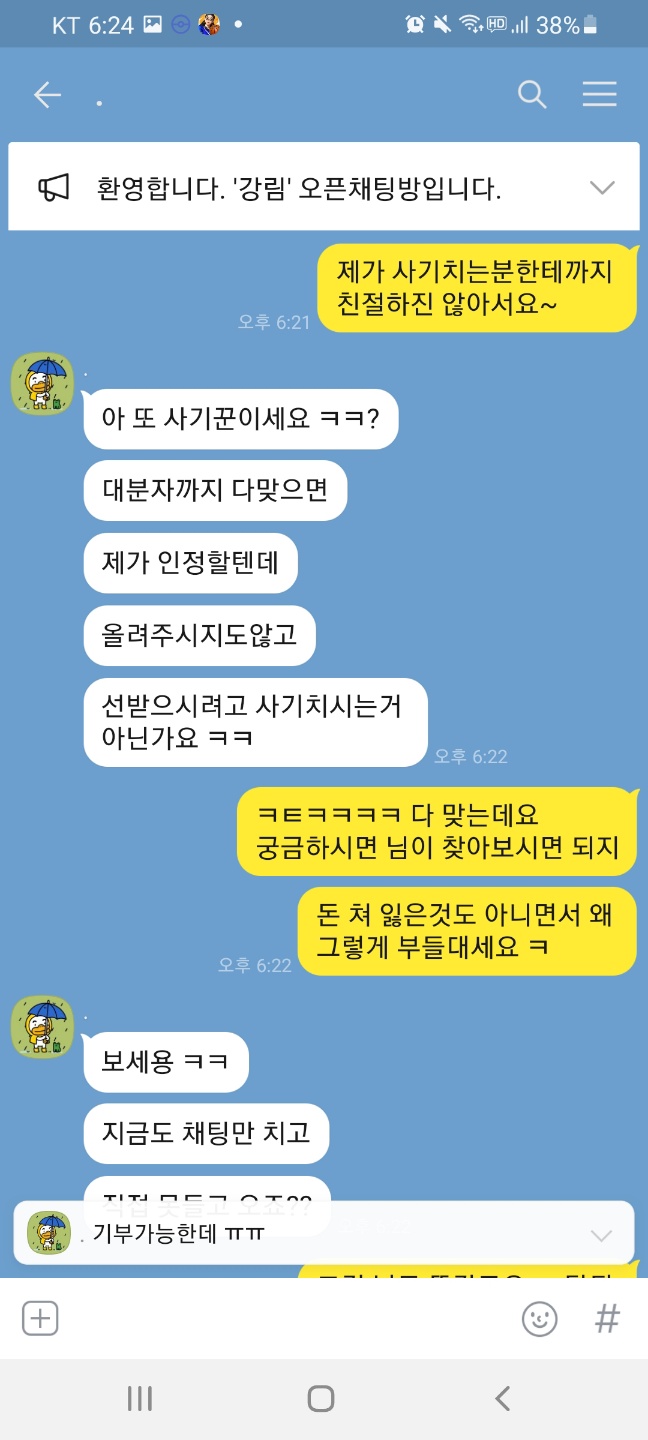Open the hashtag search button

pos(607,1318)
